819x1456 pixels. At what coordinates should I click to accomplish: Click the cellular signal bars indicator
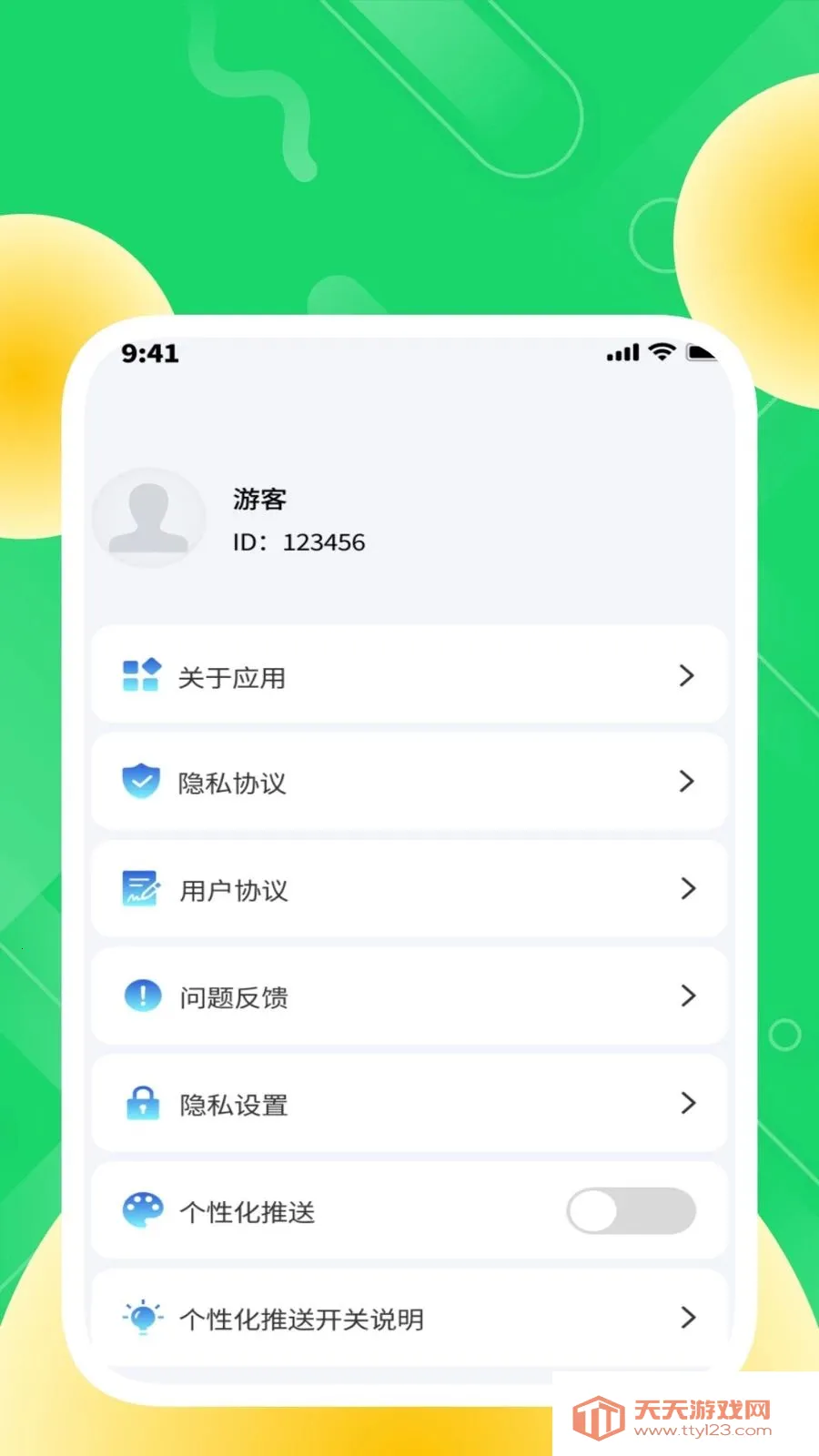[x=622, y=352]
